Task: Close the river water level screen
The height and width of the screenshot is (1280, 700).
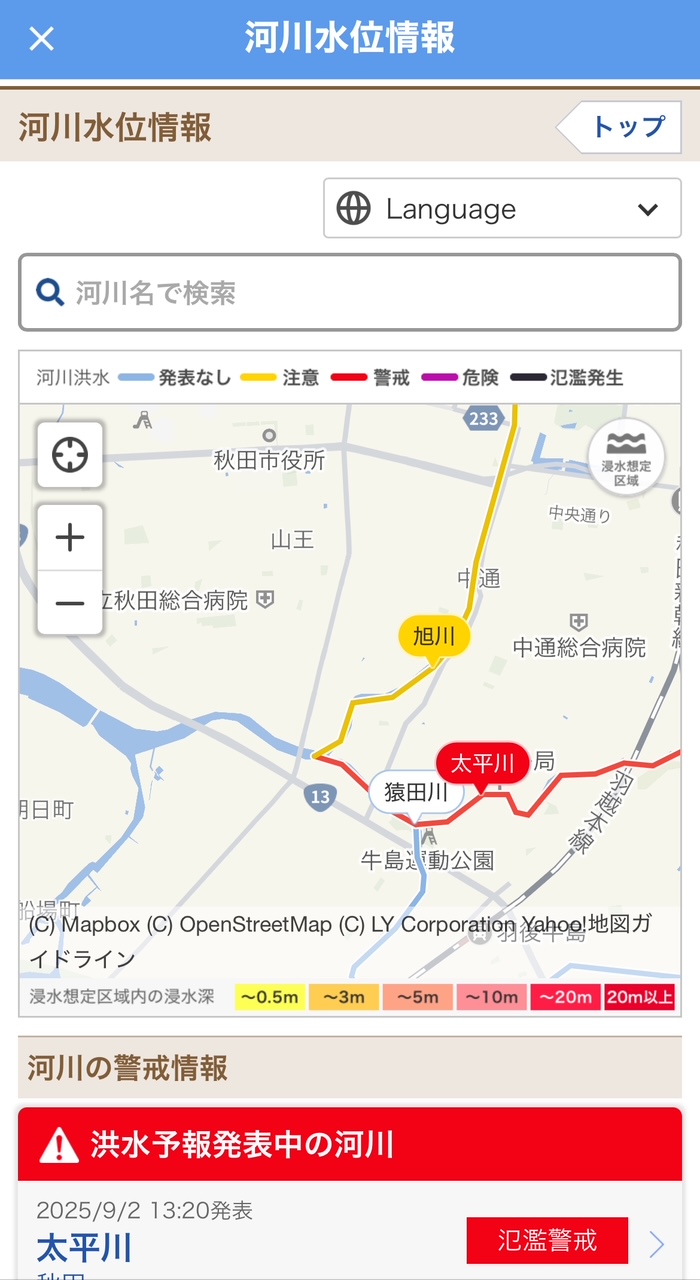Action: click(x=41, y=39)
